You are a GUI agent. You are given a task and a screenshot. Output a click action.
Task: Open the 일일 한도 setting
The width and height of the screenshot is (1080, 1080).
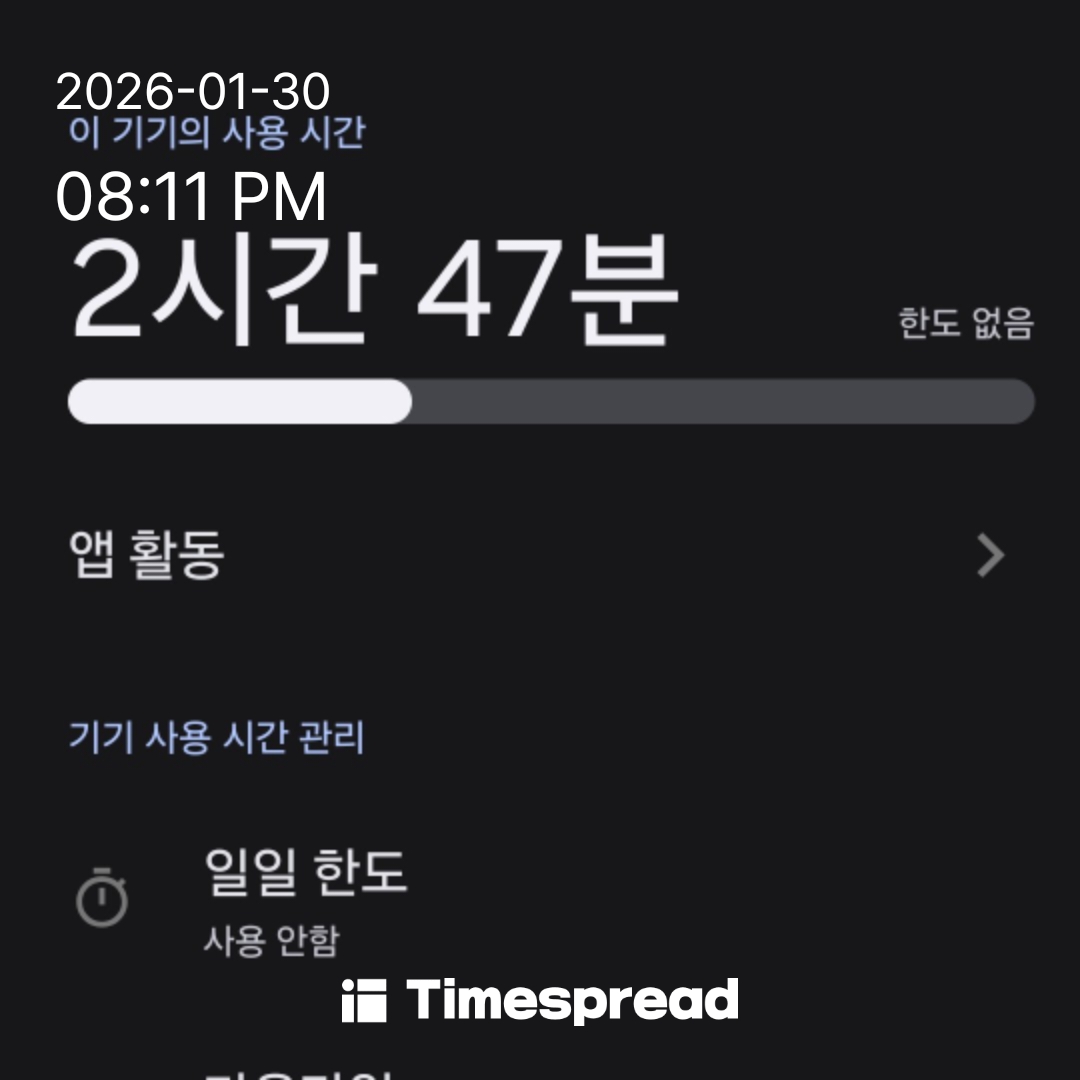tap(306, 897)
